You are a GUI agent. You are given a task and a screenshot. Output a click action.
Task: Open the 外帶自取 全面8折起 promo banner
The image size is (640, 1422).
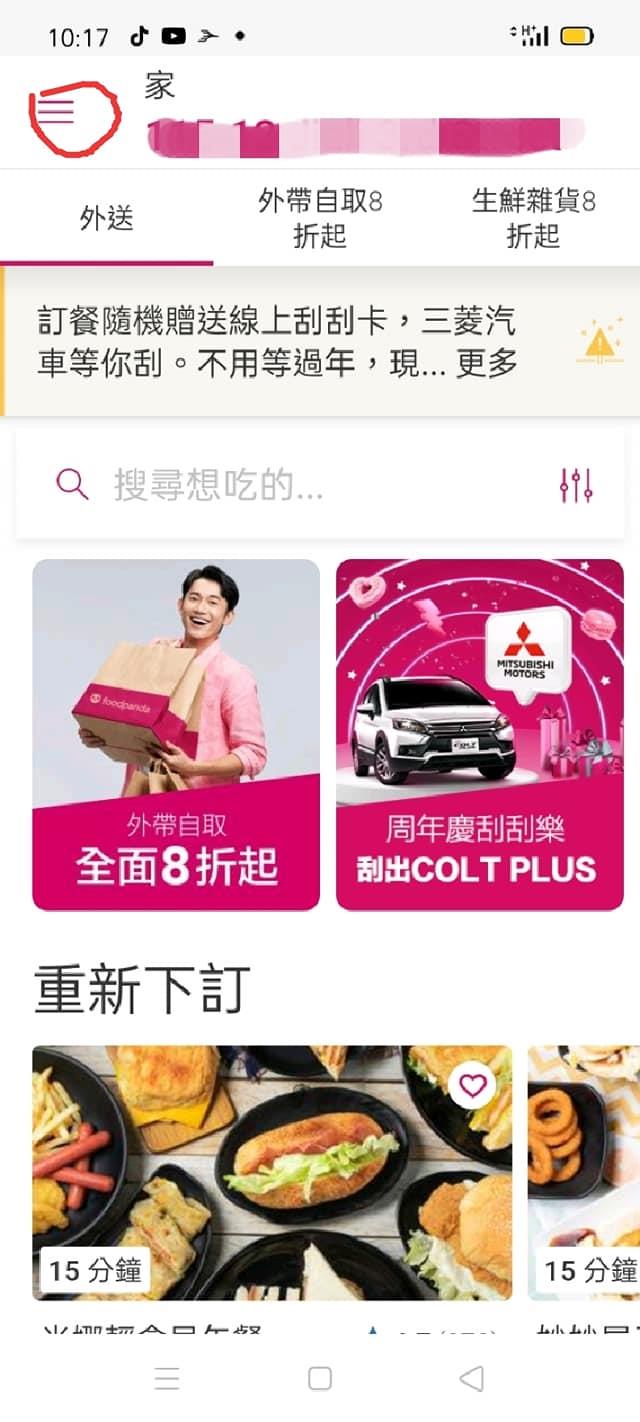point(176,735)
